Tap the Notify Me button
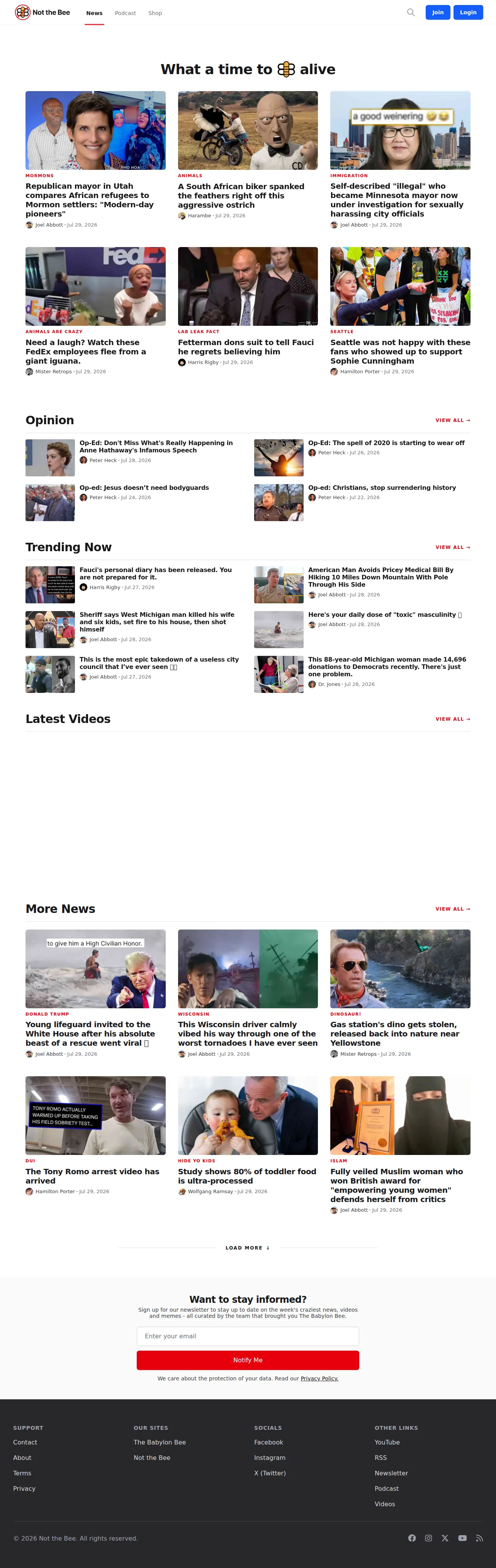The width and height of the screenshot is (496, 1568). pyautogui.click(x=247, y=1360)
